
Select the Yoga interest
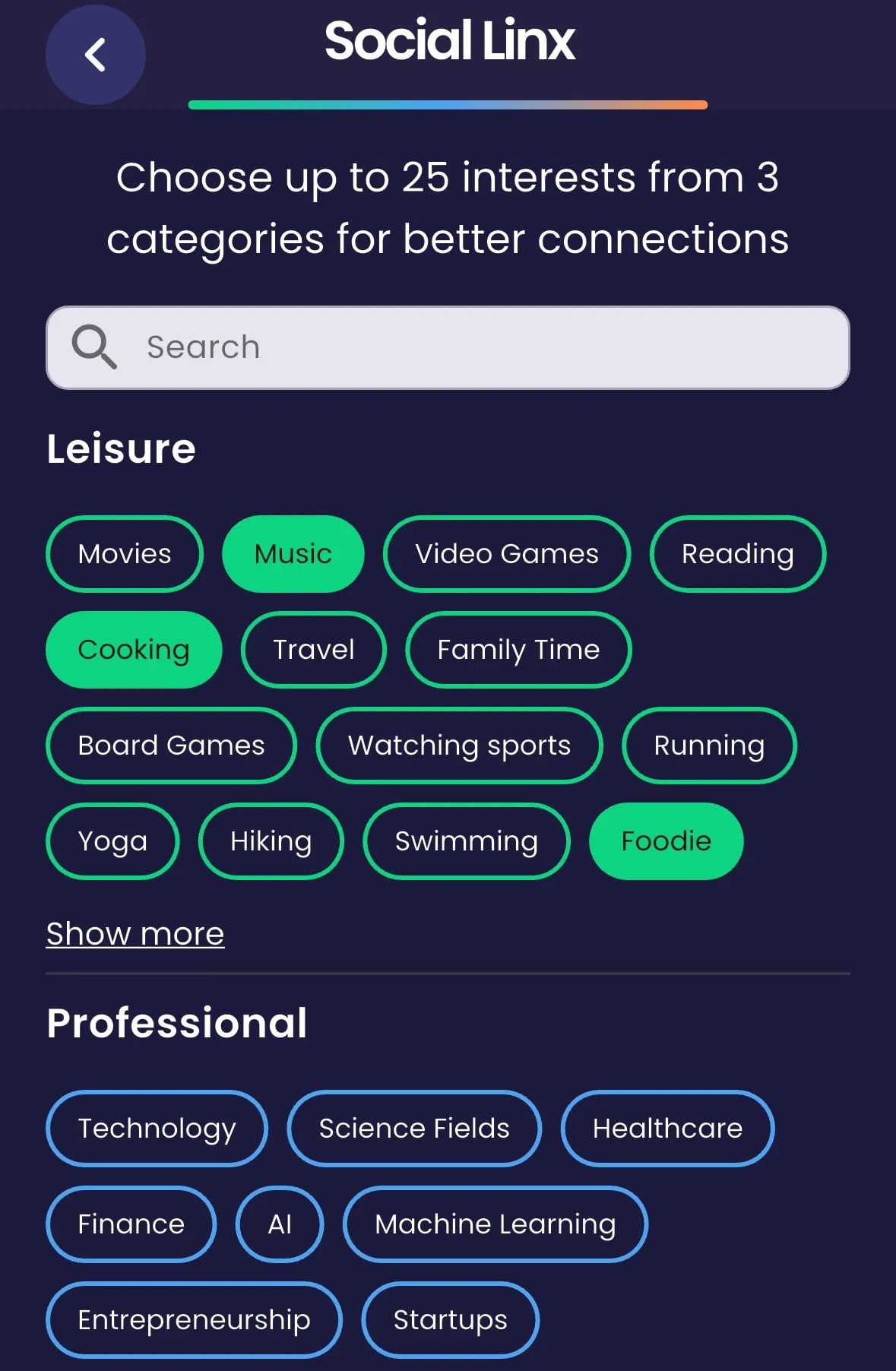tap(112, 841)
